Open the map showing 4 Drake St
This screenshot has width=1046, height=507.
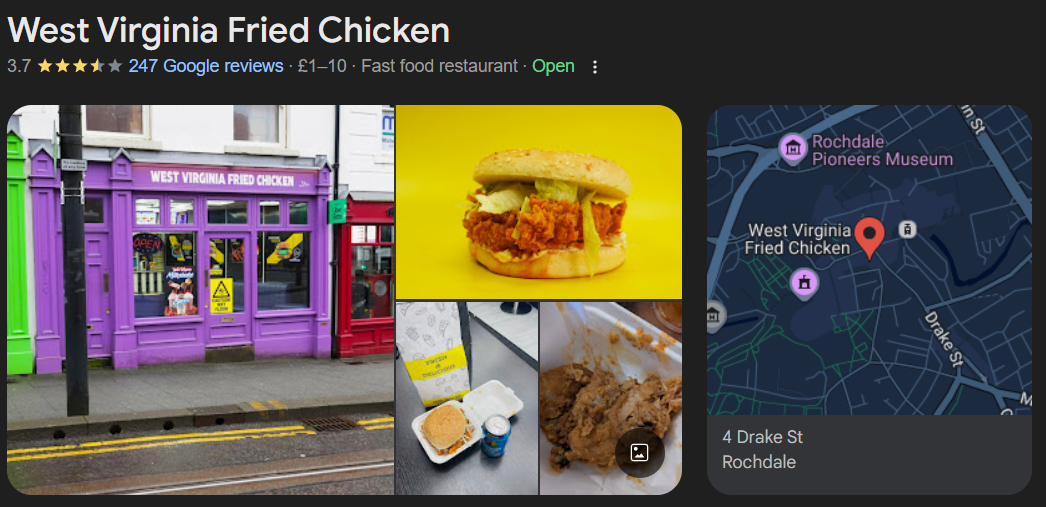click(x=868, y=260)
